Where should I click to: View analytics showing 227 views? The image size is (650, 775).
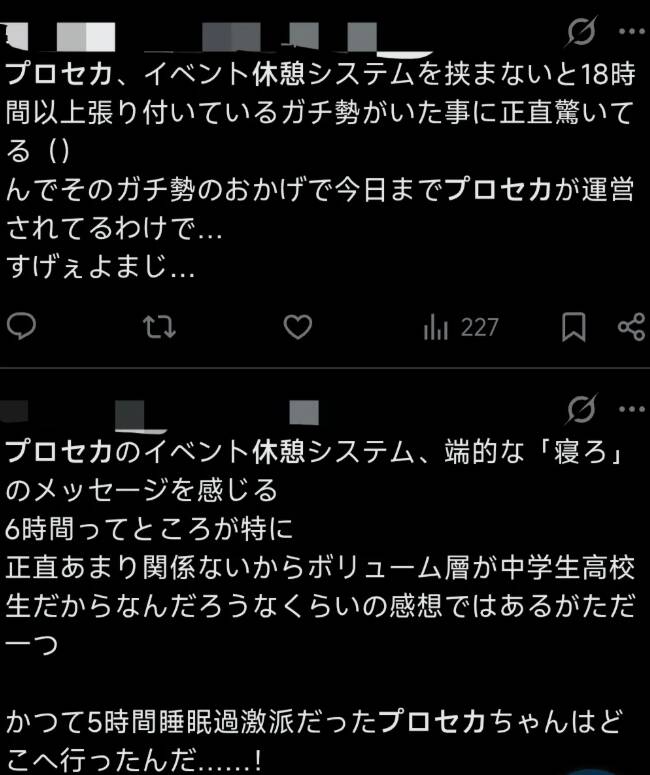point(460,327)
